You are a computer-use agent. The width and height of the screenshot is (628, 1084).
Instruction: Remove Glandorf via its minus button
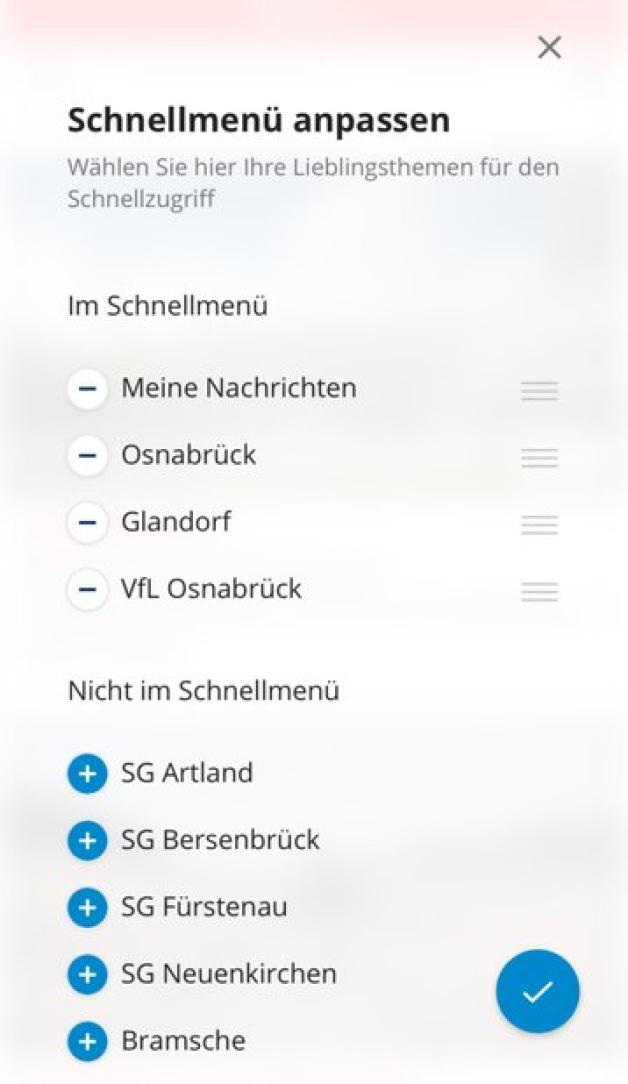click(x=87, y=523)
